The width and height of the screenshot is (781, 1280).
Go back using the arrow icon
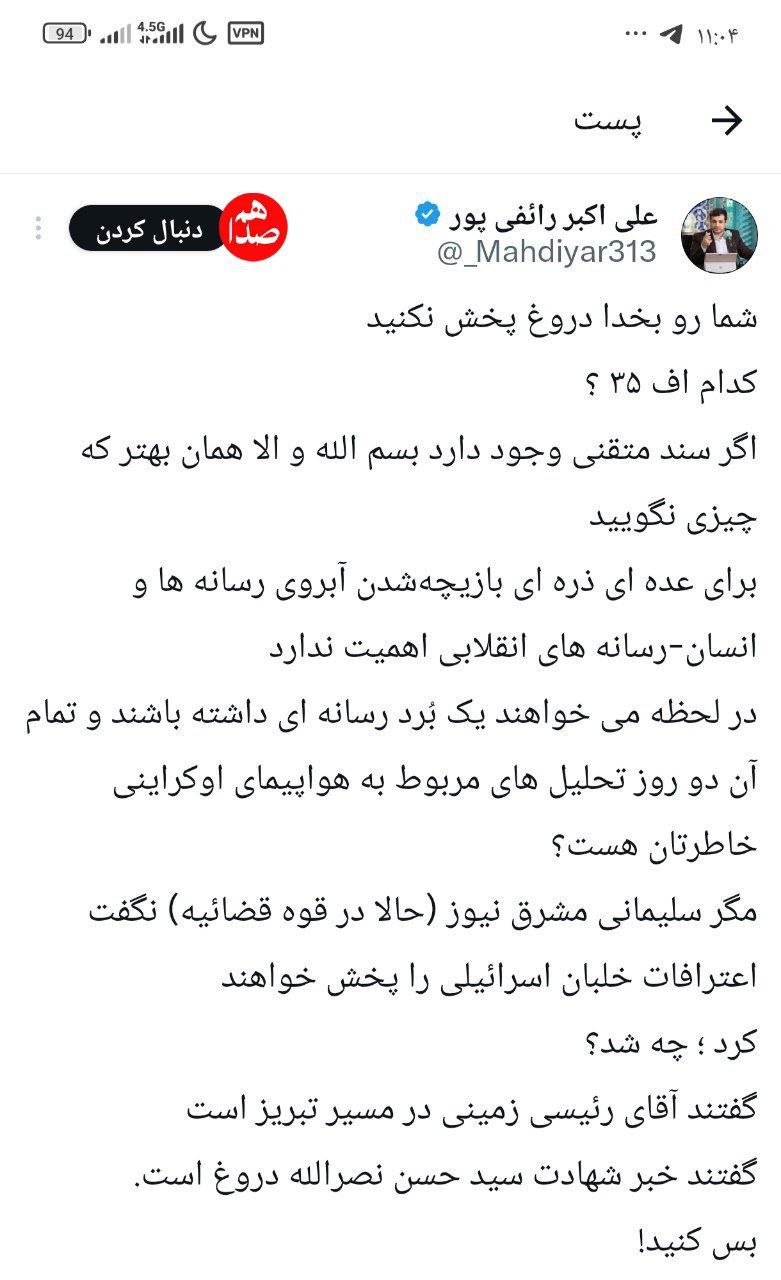coord(727,121)
